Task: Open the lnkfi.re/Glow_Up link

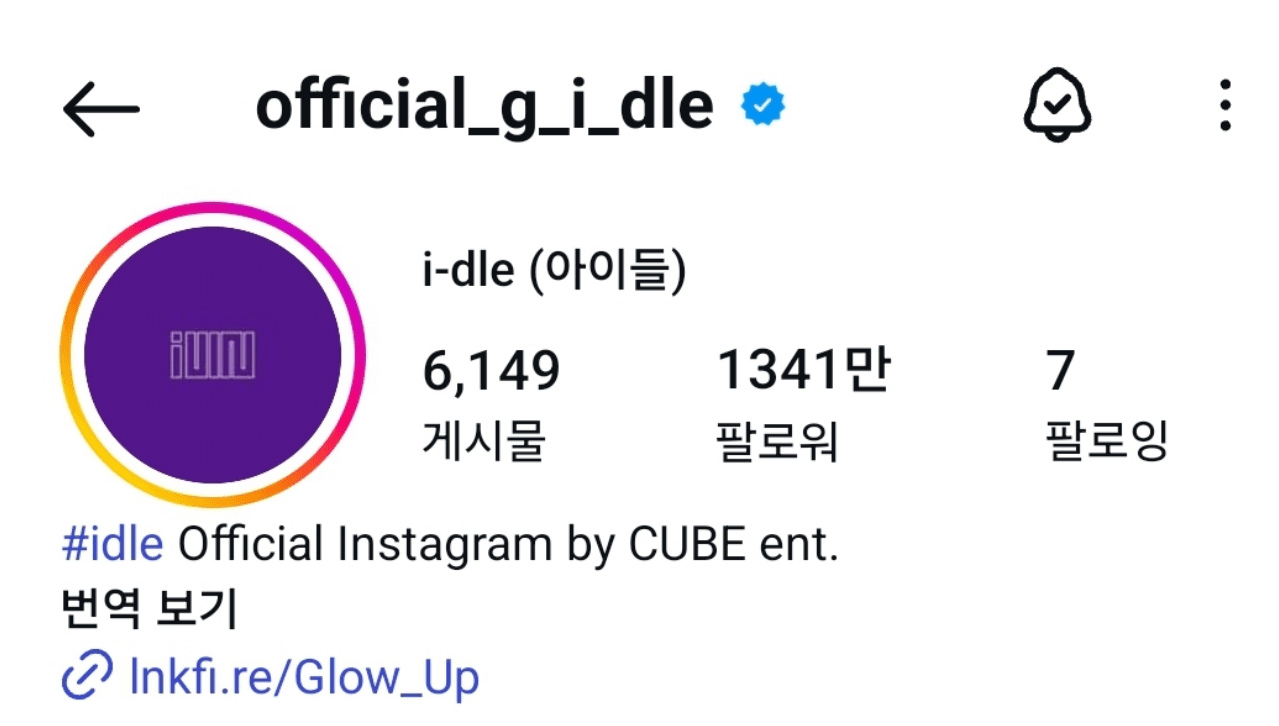Action: click(x=304, y=677)
